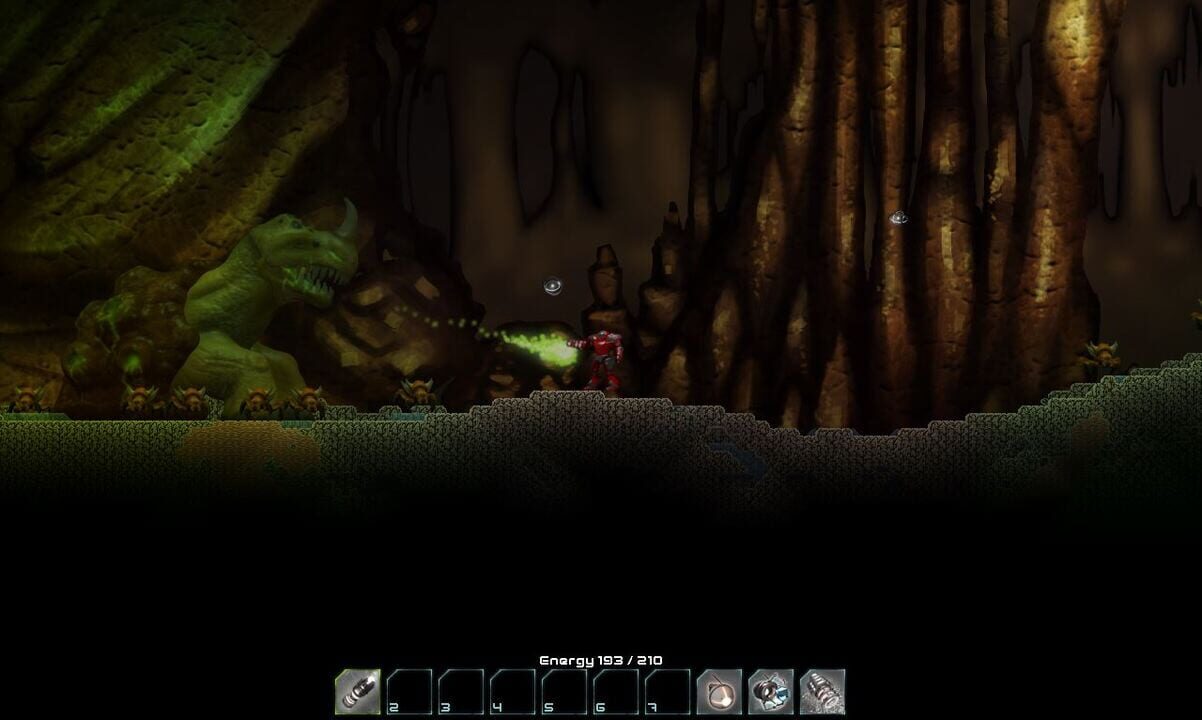Select empty hotbar slot 4
Image resolution: width=1202 pixels, height=720 pixels.
point(512,692)
